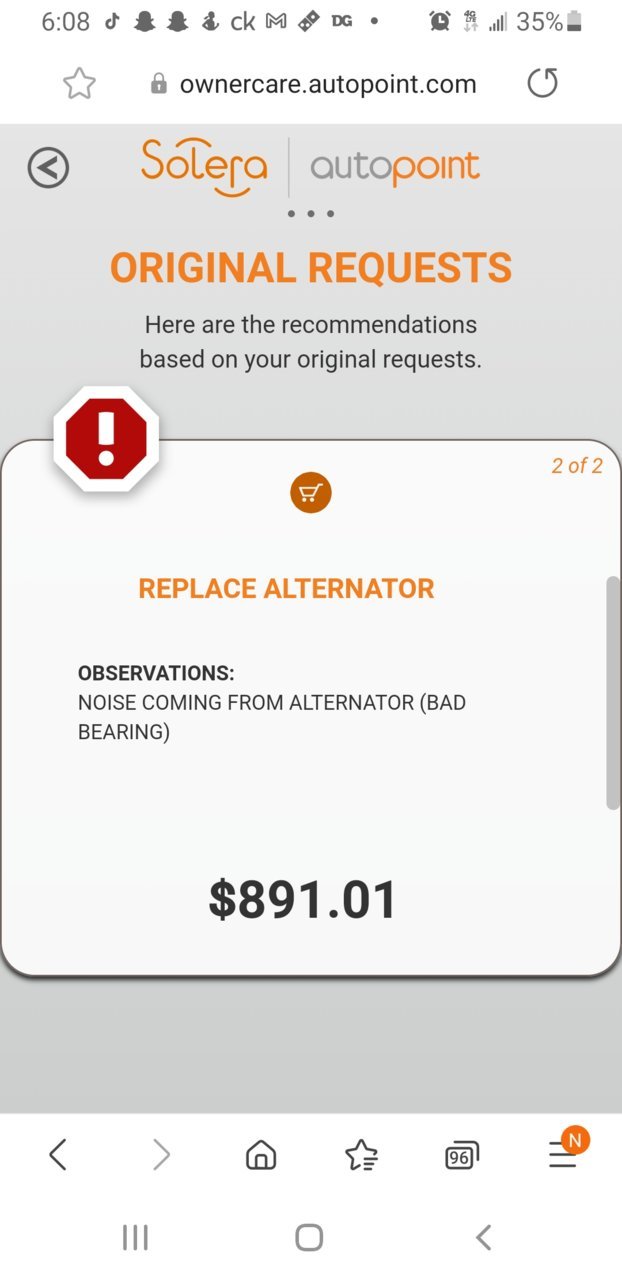Screen dimensions: 622x1279
Task: Add Replace Alternator to the cart
Action: (x=310, y=492)
